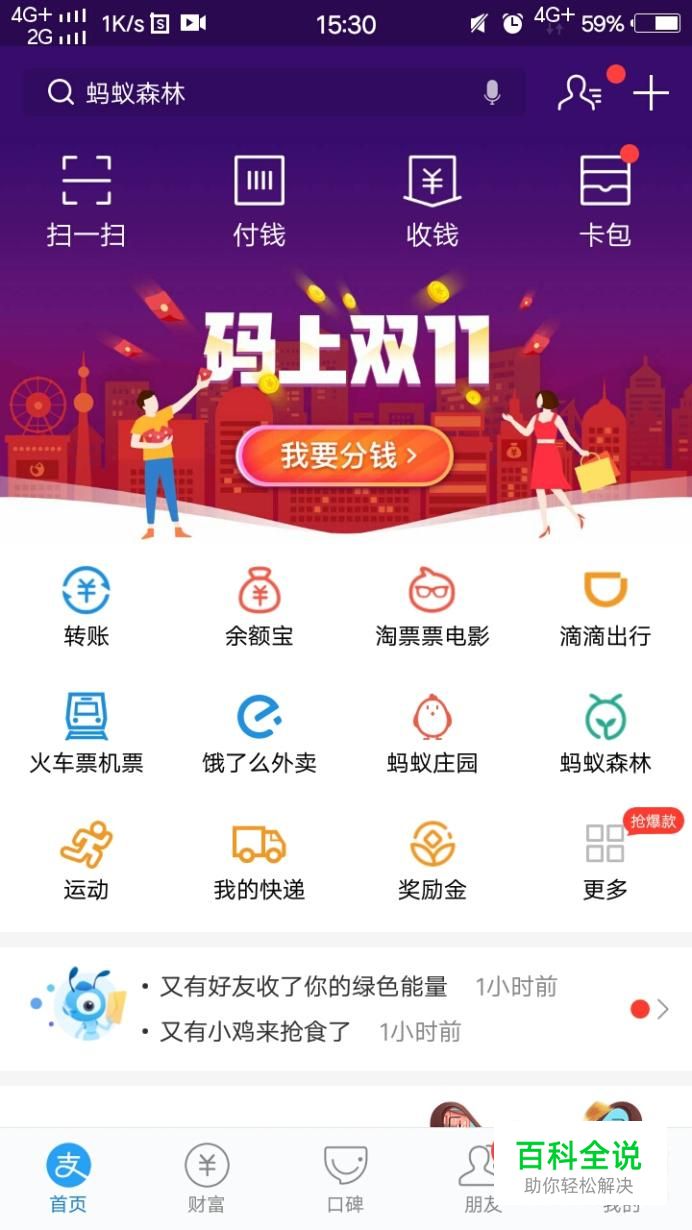Open the plus menu

pyautogui.click(x=651, y=93)
